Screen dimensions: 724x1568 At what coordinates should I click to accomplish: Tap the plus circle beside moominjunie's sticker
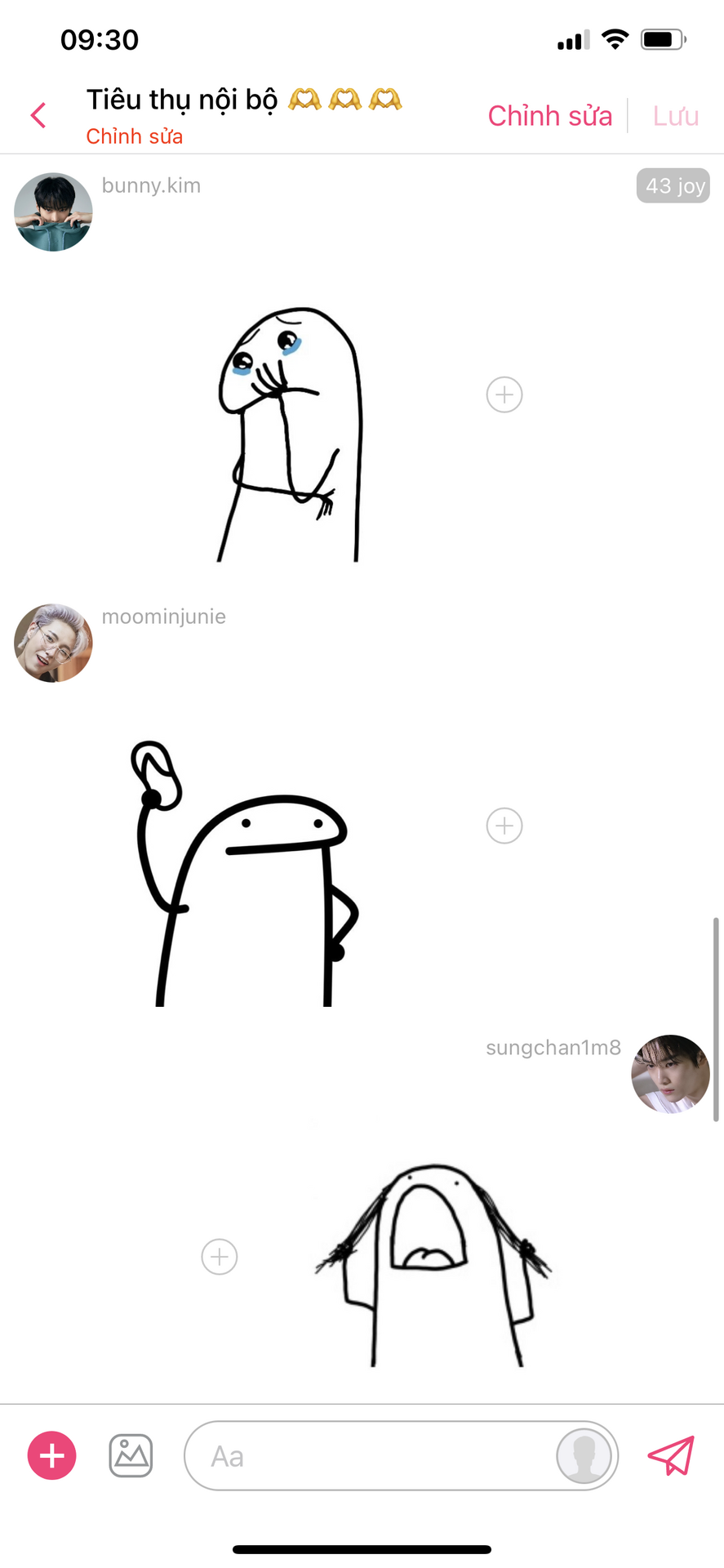(504, 826)
